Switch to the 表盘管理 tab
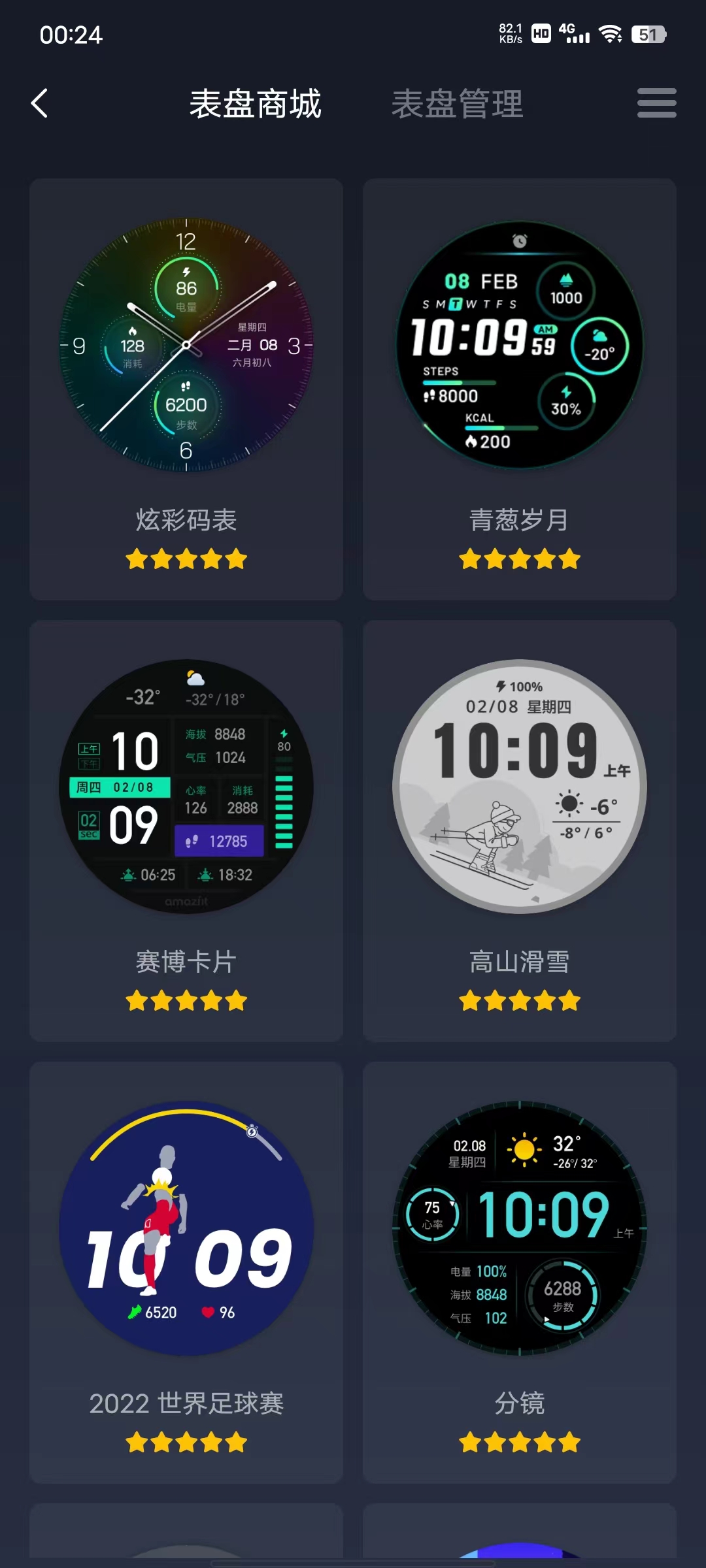 (x=457, y=104)
